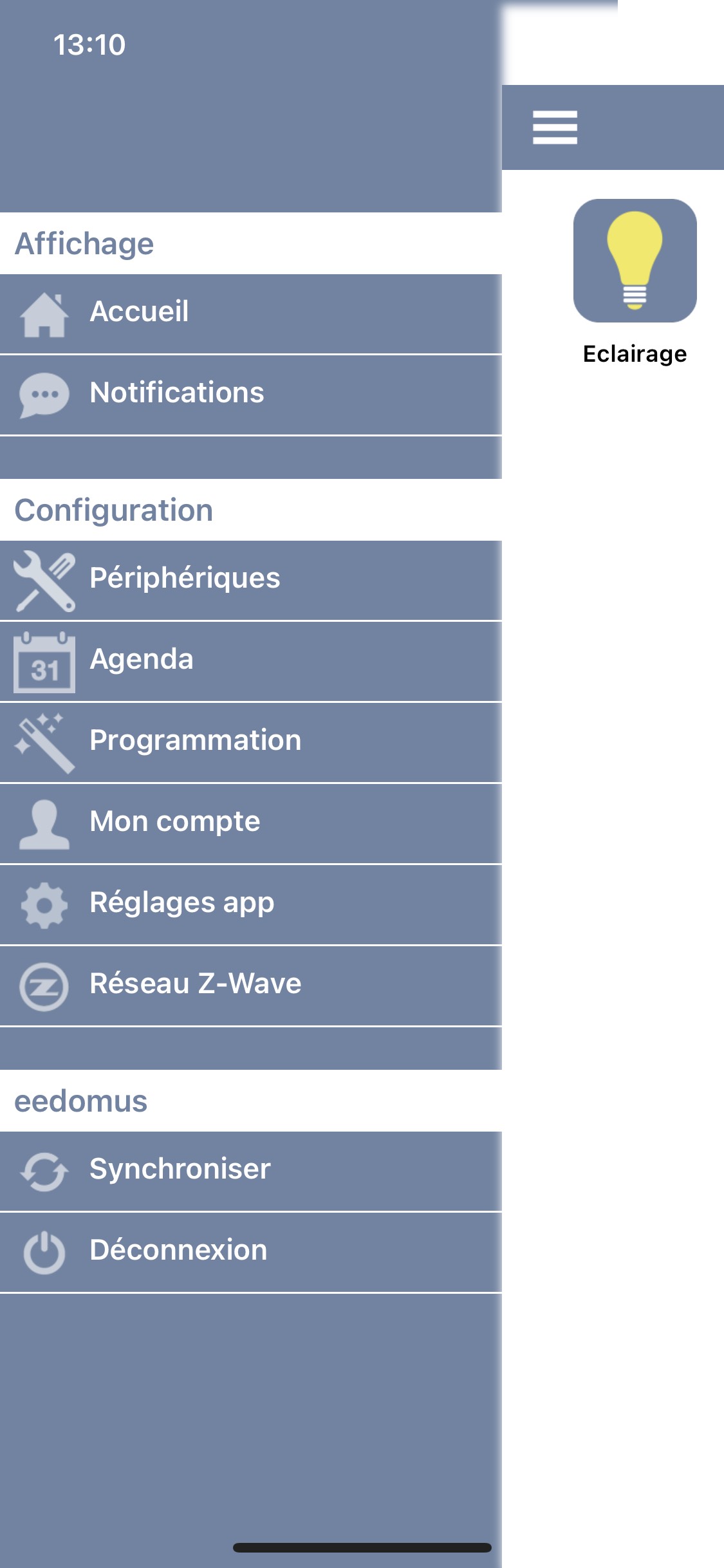Tap Synchroniser to sync eedomus
The width and height of the screenshot is (724, 1568).
coord(250,1170)
